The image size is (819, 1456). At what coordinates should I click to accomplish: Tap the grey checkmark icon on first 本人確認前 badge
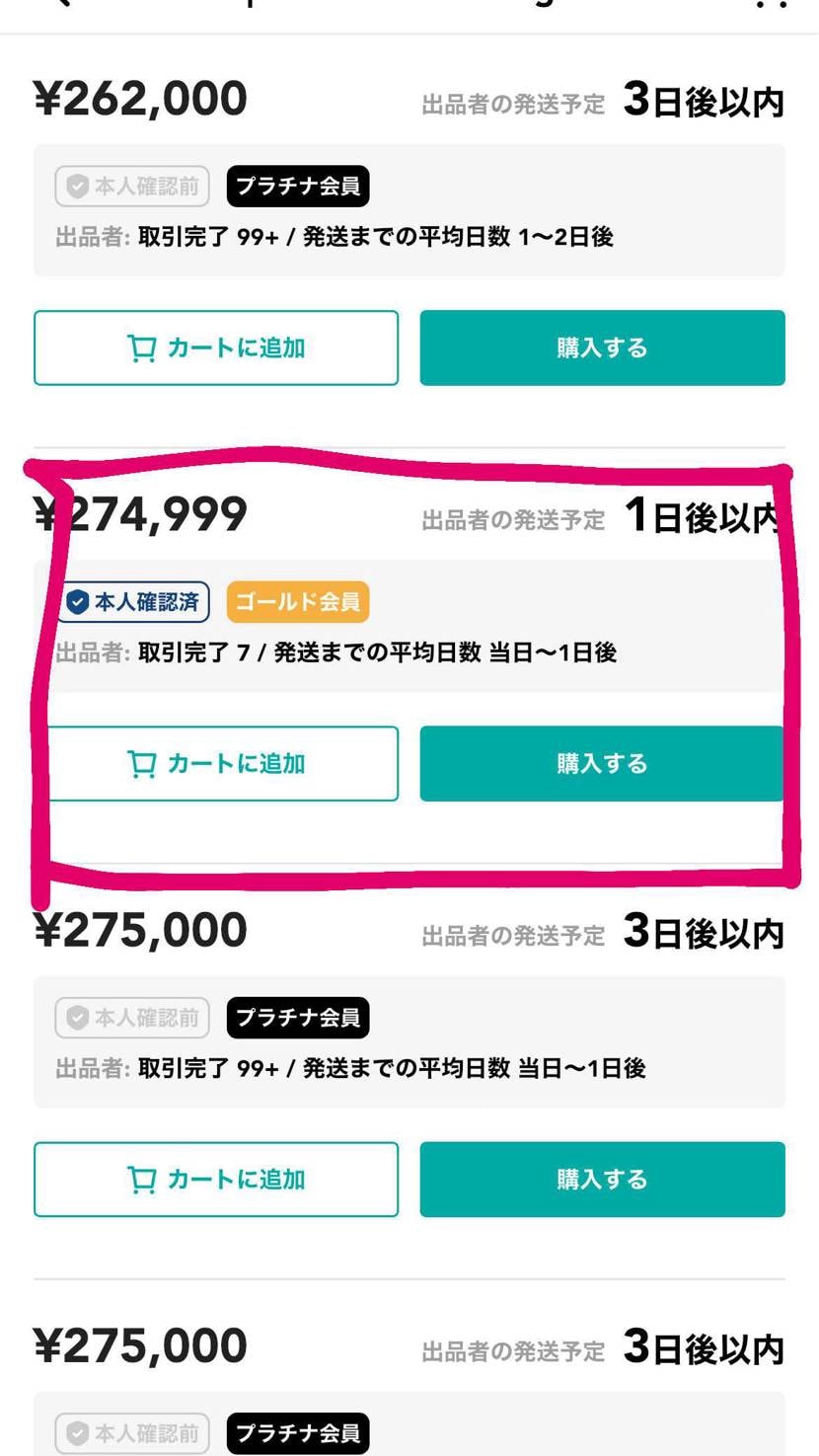[75, 187]
